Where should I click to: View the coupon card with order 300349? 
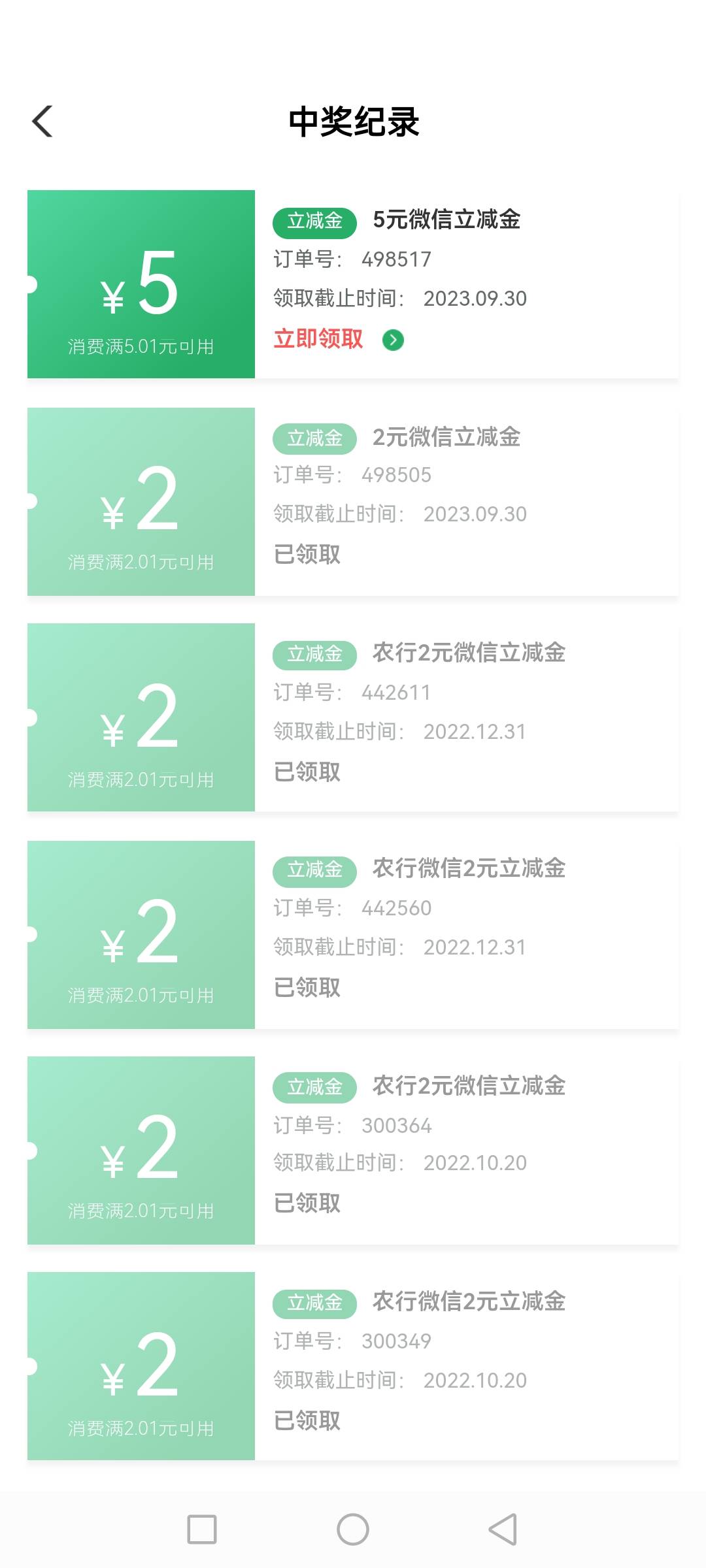[352, 1366]
